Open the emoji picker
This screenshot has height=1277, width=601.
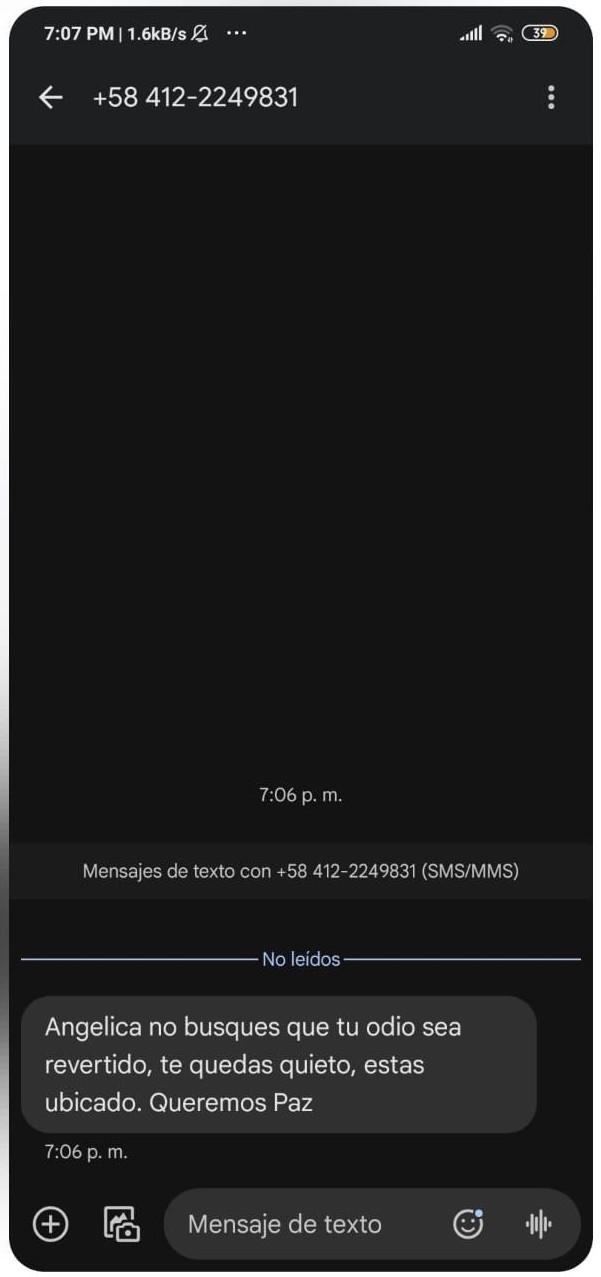coord(468,1223)
